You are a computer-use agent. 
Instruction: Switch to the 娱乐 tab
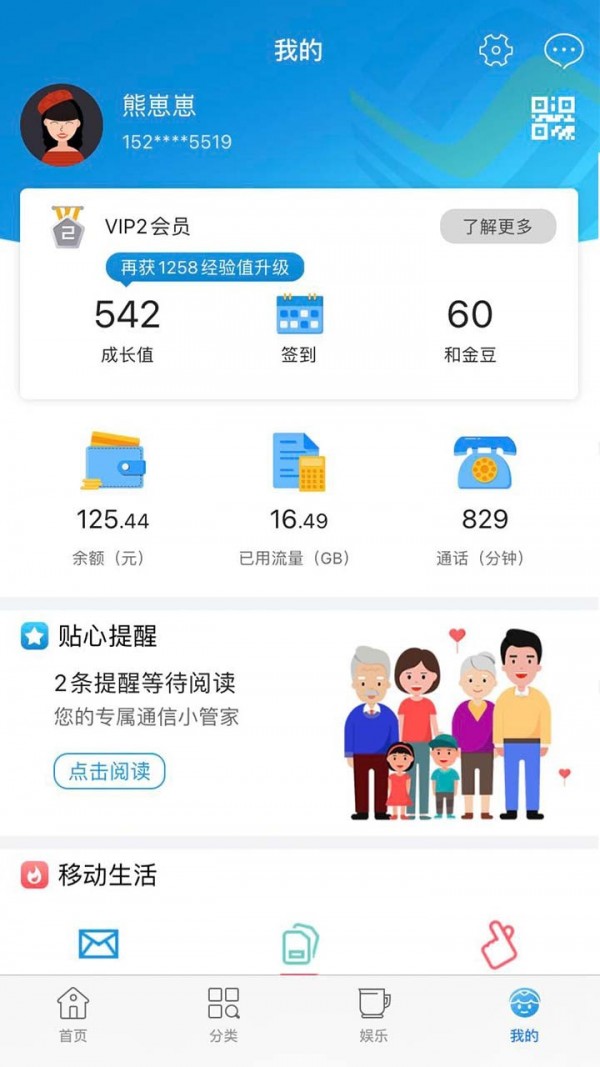click(373, 1015)
